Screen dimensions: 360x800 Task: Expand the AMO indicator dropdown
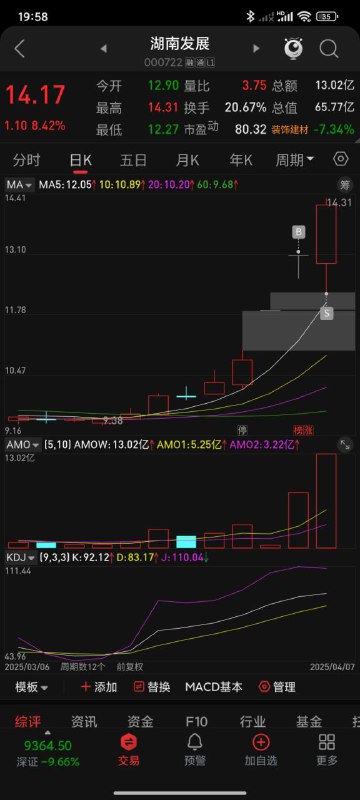(23, 444)
